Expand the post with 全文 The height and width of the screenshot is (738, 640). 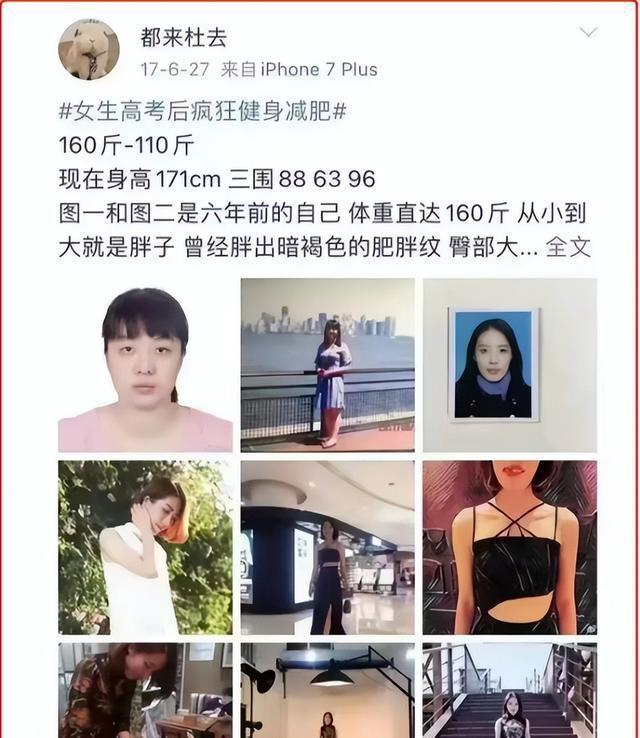coord(570,247)
